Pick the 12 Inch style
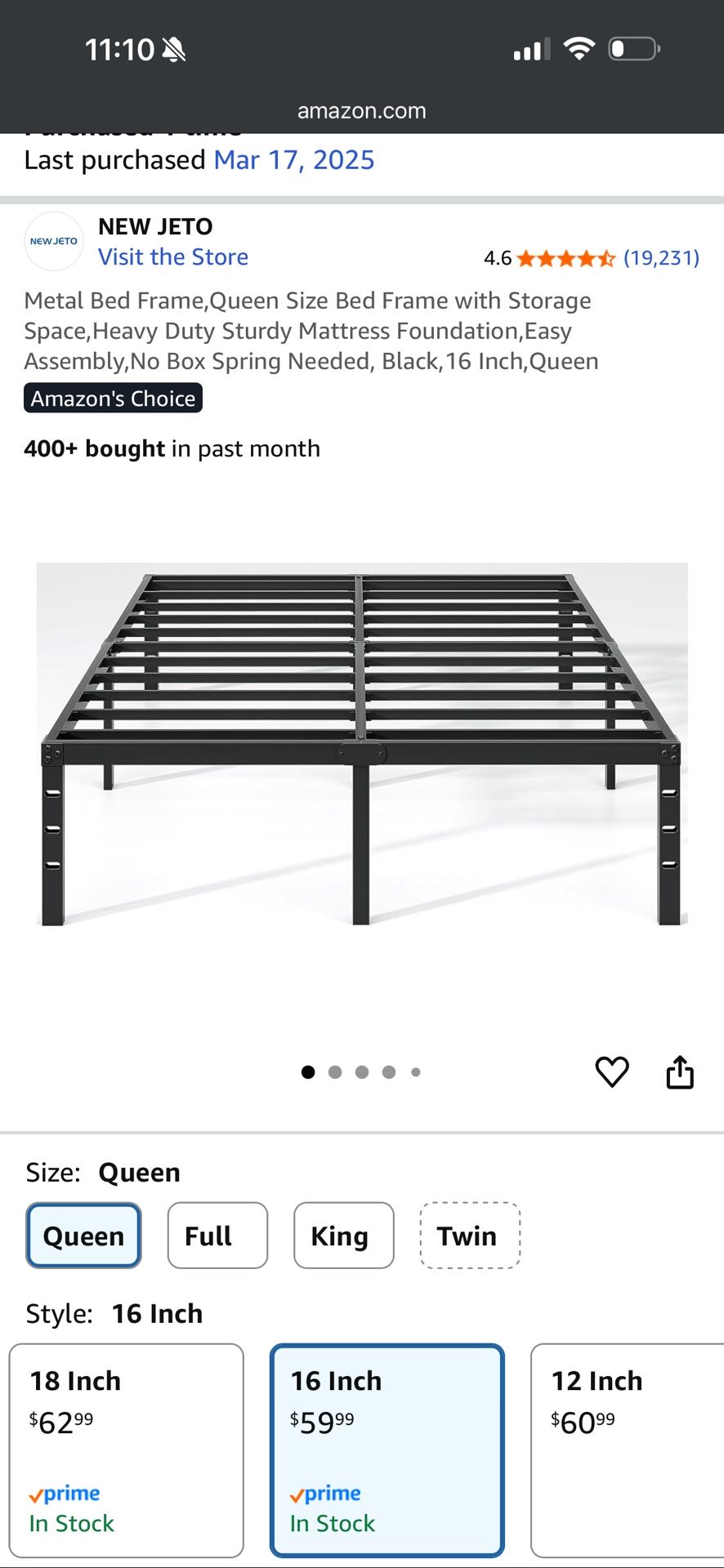 [627, 1450]
